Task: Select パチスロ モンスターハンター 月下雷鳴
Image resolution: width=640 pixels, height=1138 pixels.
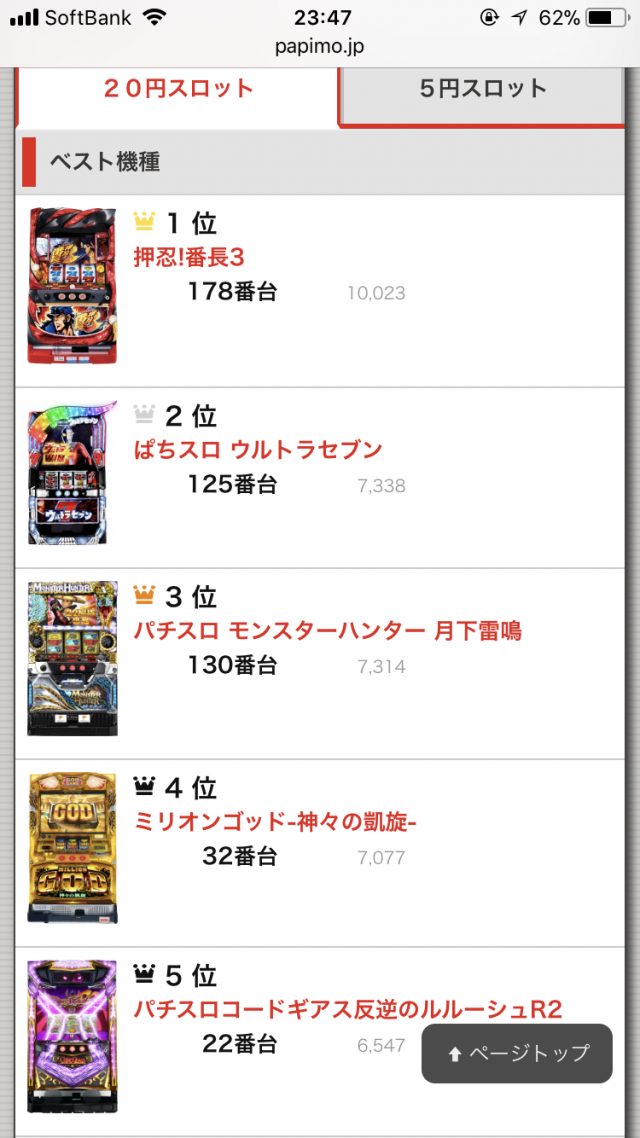Action: [x=327, y=631]
